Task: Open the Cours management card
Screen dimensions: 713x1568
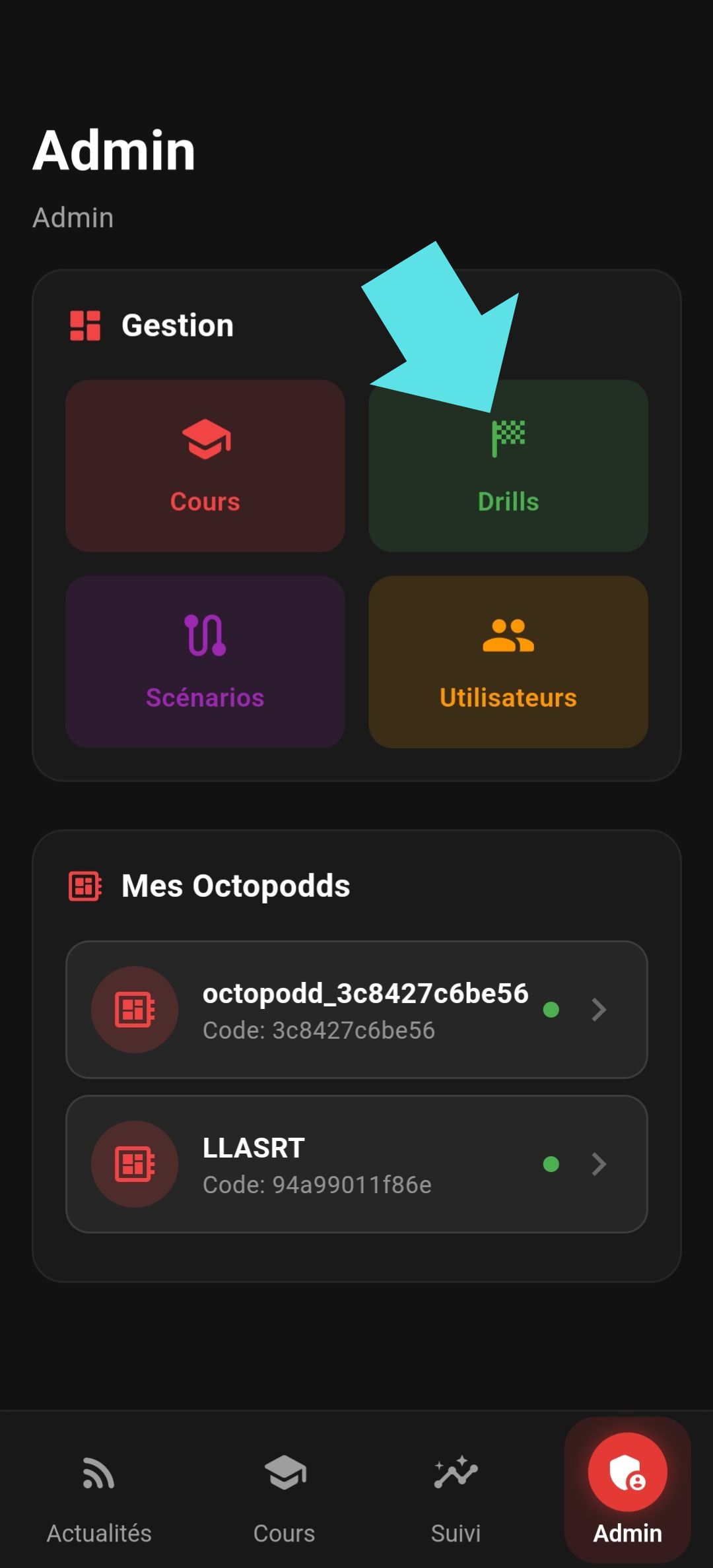Action: 205,465
